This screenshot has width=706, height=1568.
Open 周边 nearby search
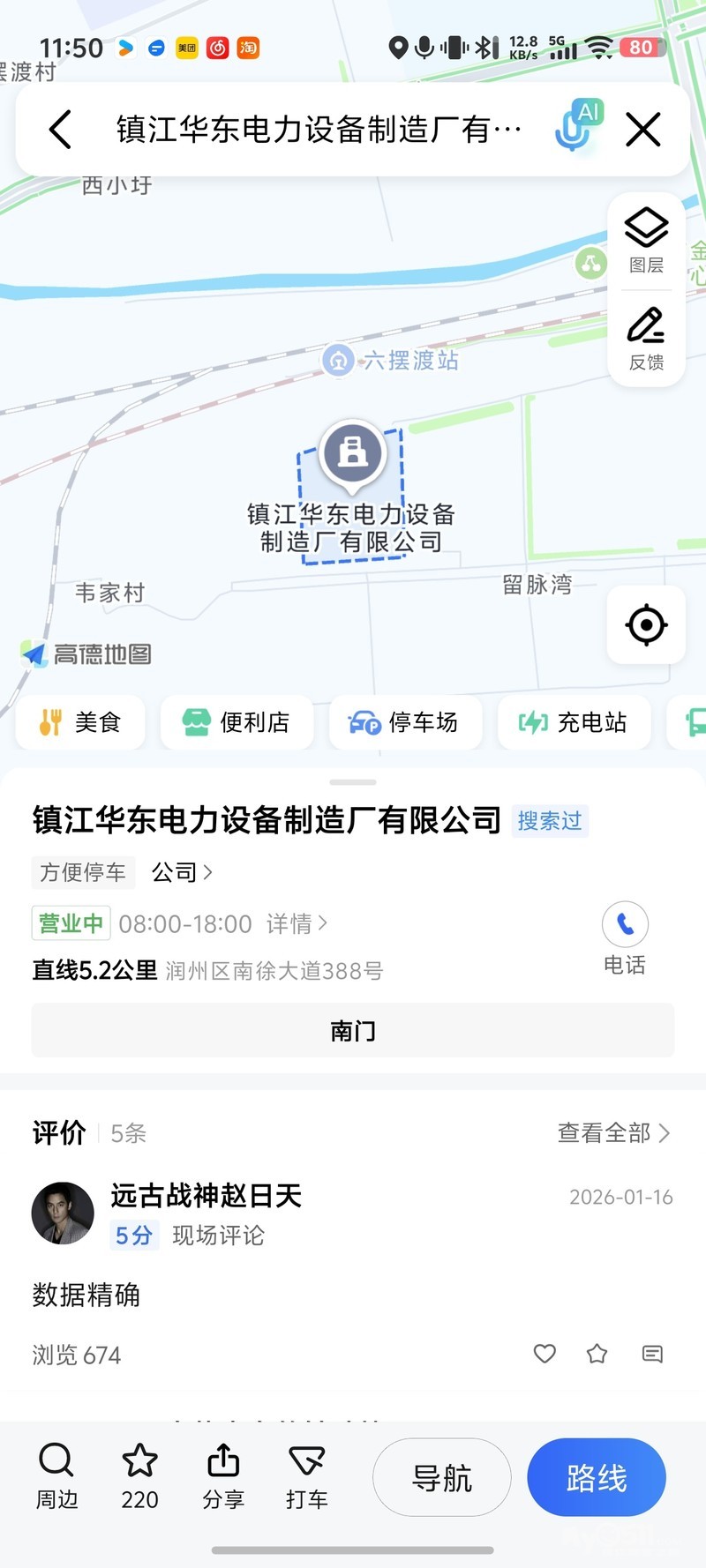[x=56, y=1476]
